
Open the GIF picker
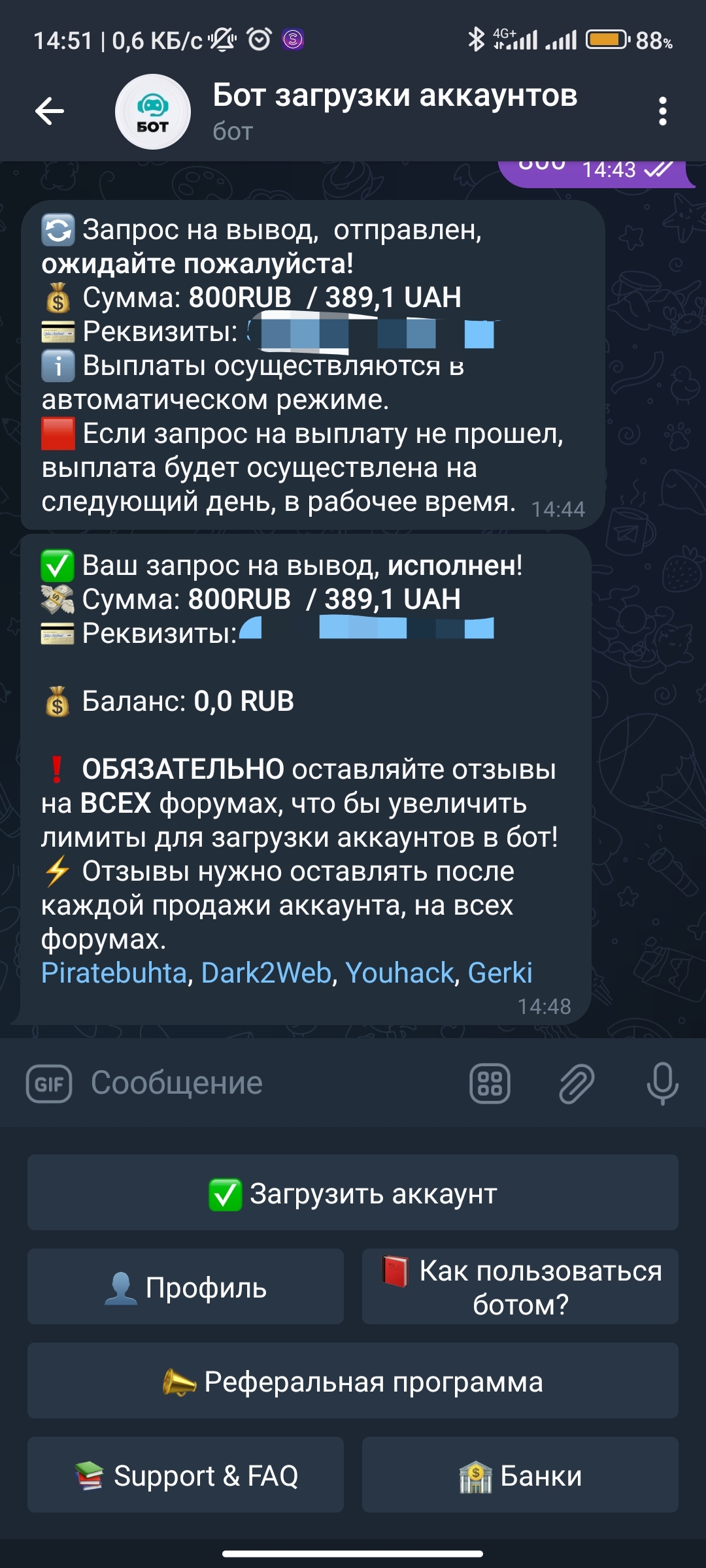49,1084
